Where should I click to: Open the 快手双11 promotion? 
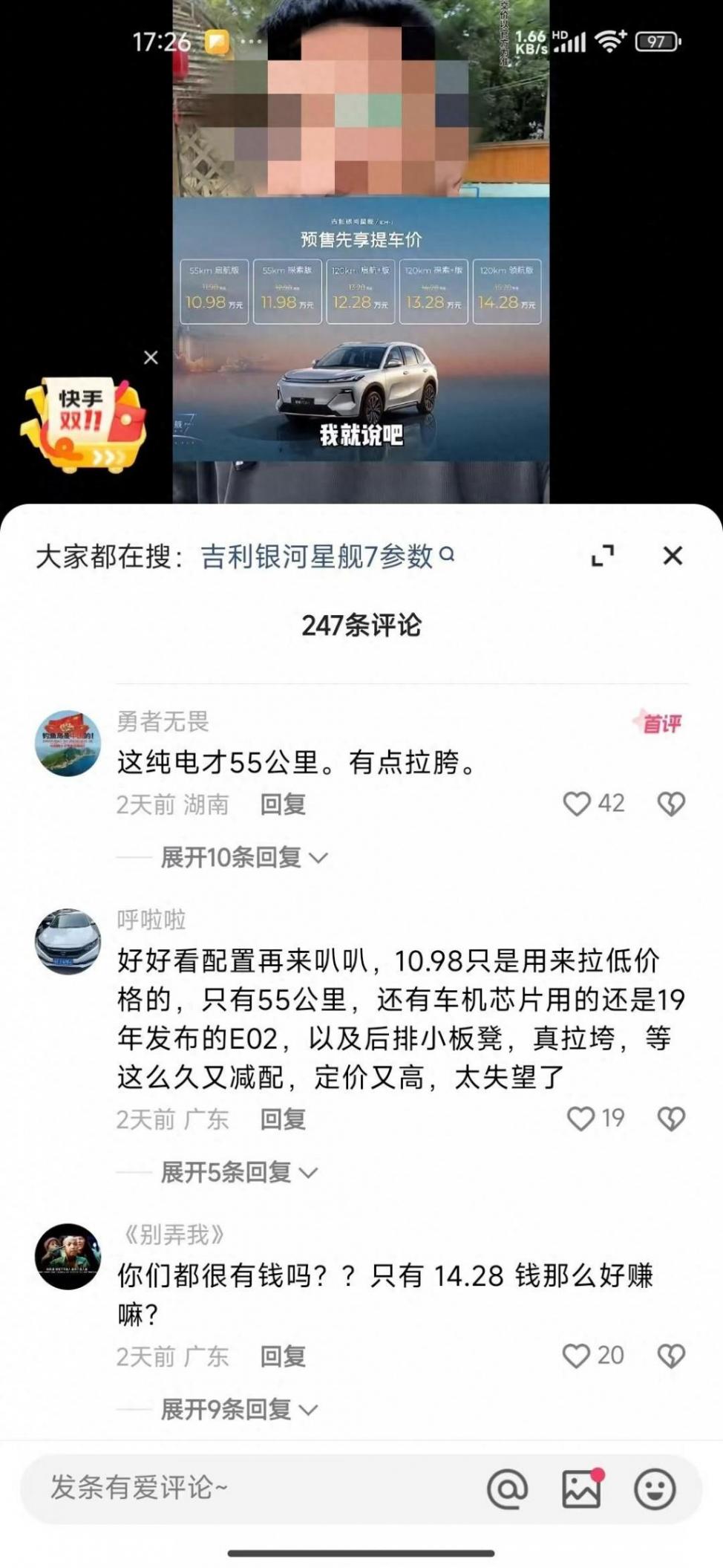pyautogui.click(x=83, y=425)
